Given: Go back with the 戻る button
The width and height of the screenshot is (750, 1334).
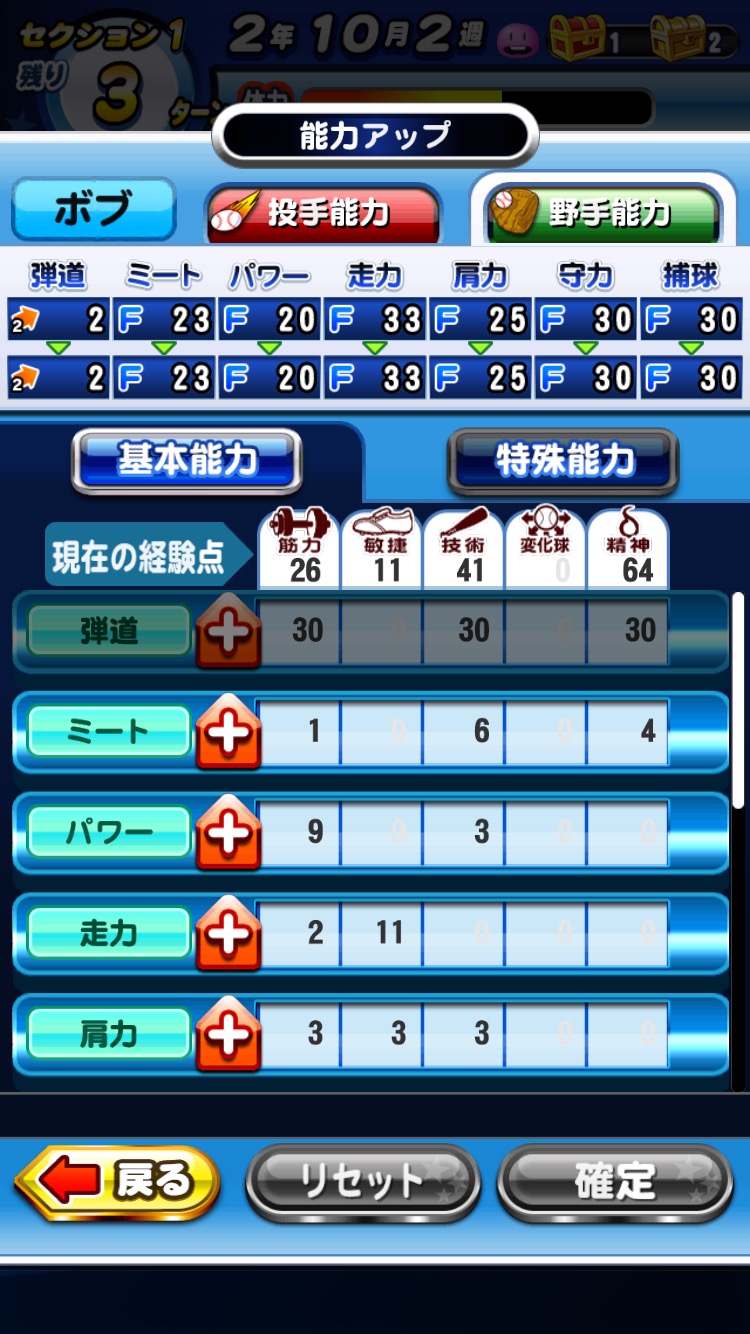Looking at the screenshot, I should coord(118,1182).
